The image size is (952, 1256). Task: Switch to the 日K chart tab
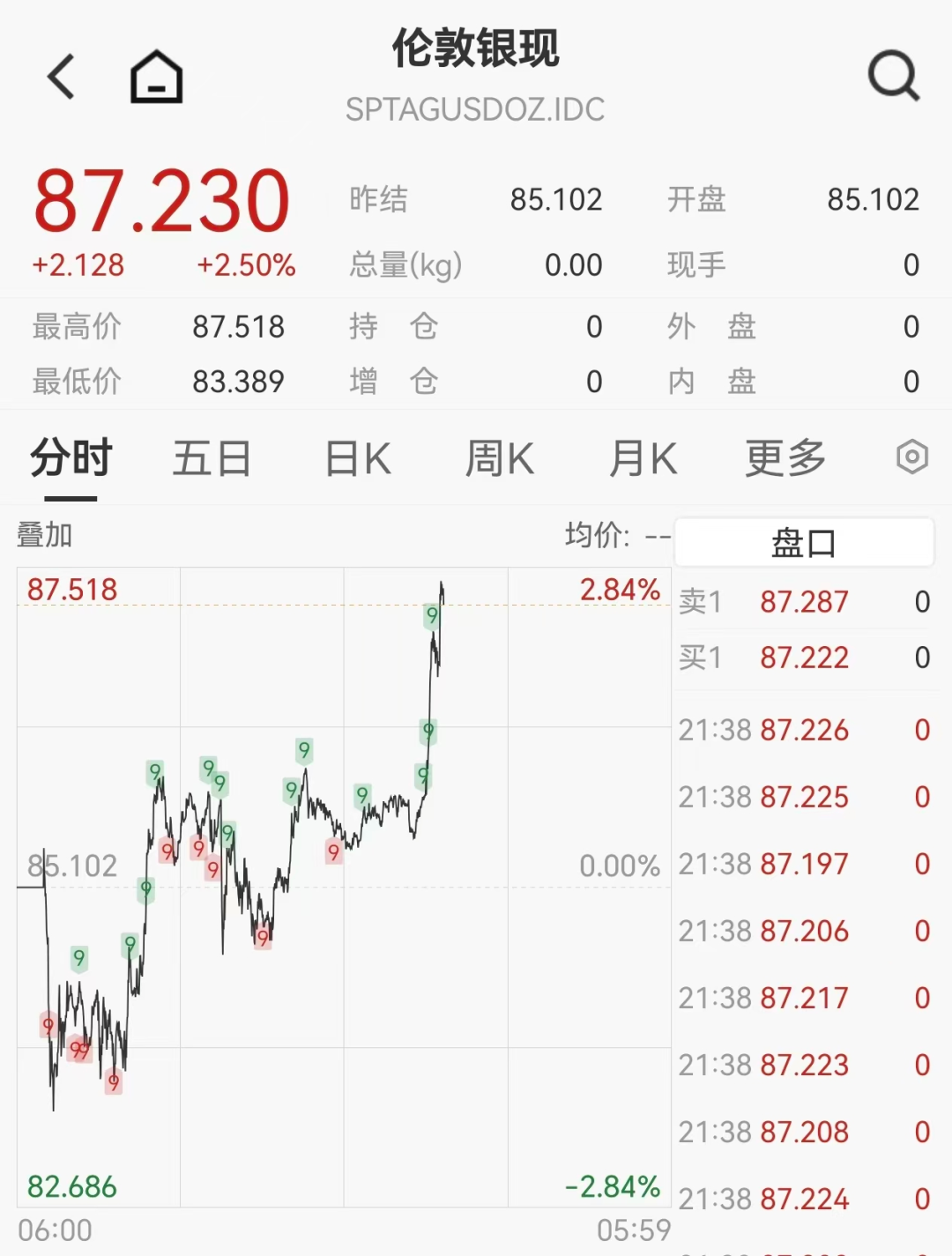coord(358,458)
